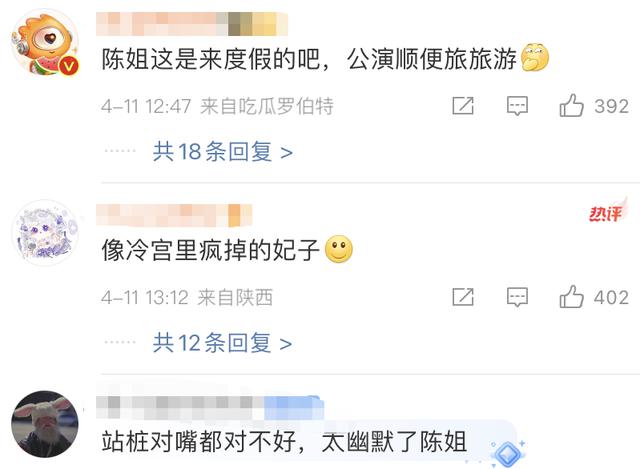Open profile of the 冷宫 comment author
This screenshot has height=469, width=640.
[x=45, y=233]
